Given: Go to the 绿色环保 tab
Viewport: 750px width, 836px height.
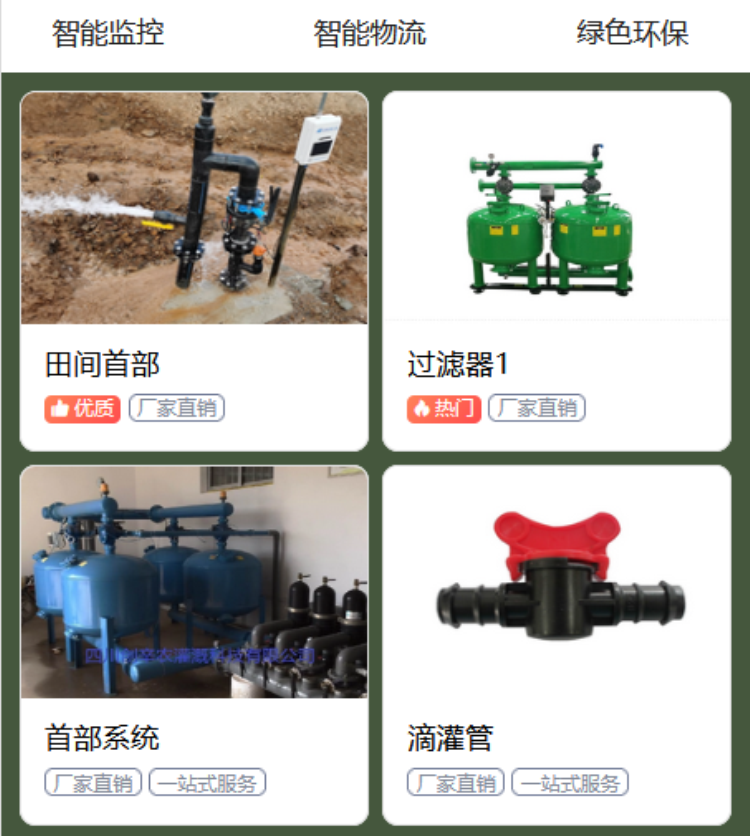Looking at the screenshot, I should 632,33.
